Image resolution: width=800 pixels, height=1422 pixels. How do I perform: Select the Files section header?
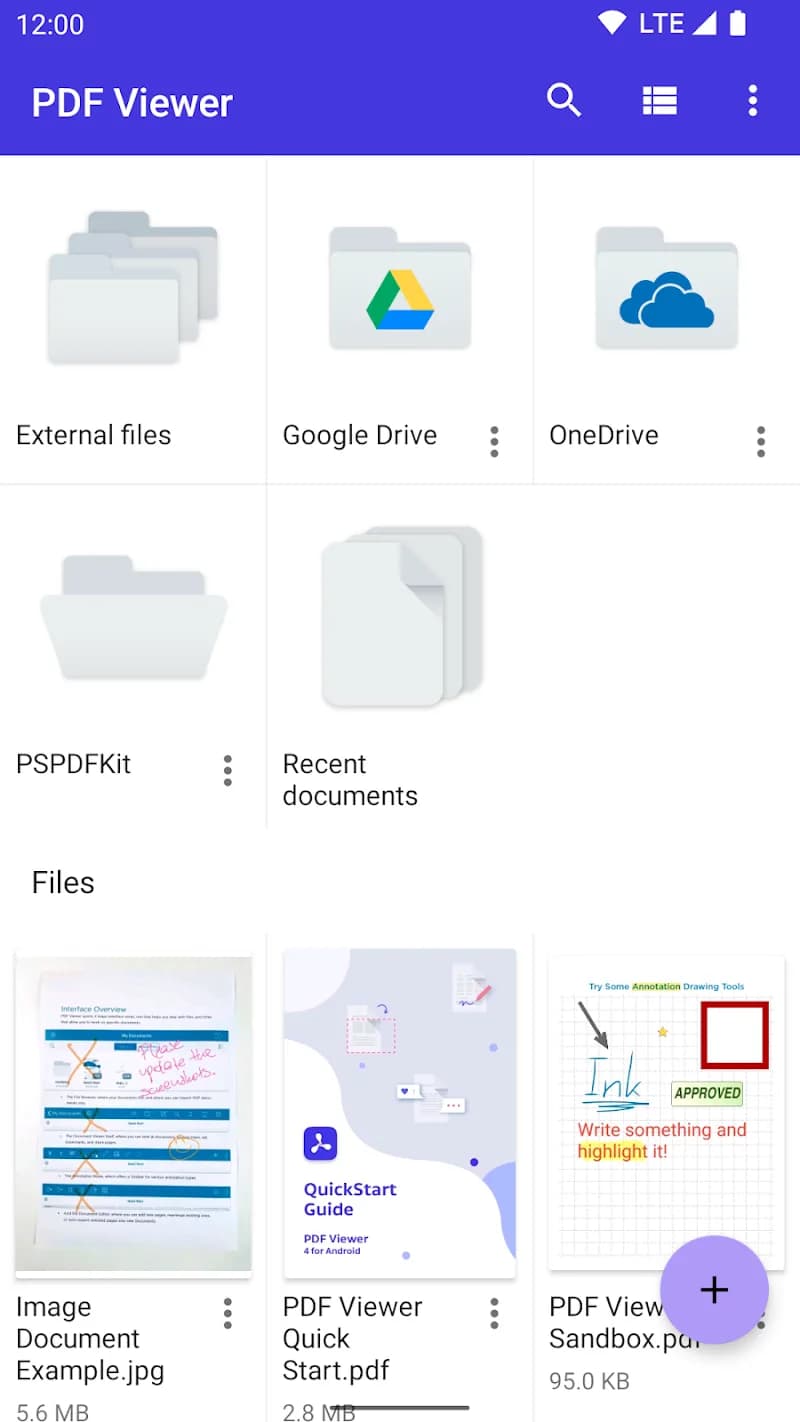pyautogui.click(x=62, y=882)
